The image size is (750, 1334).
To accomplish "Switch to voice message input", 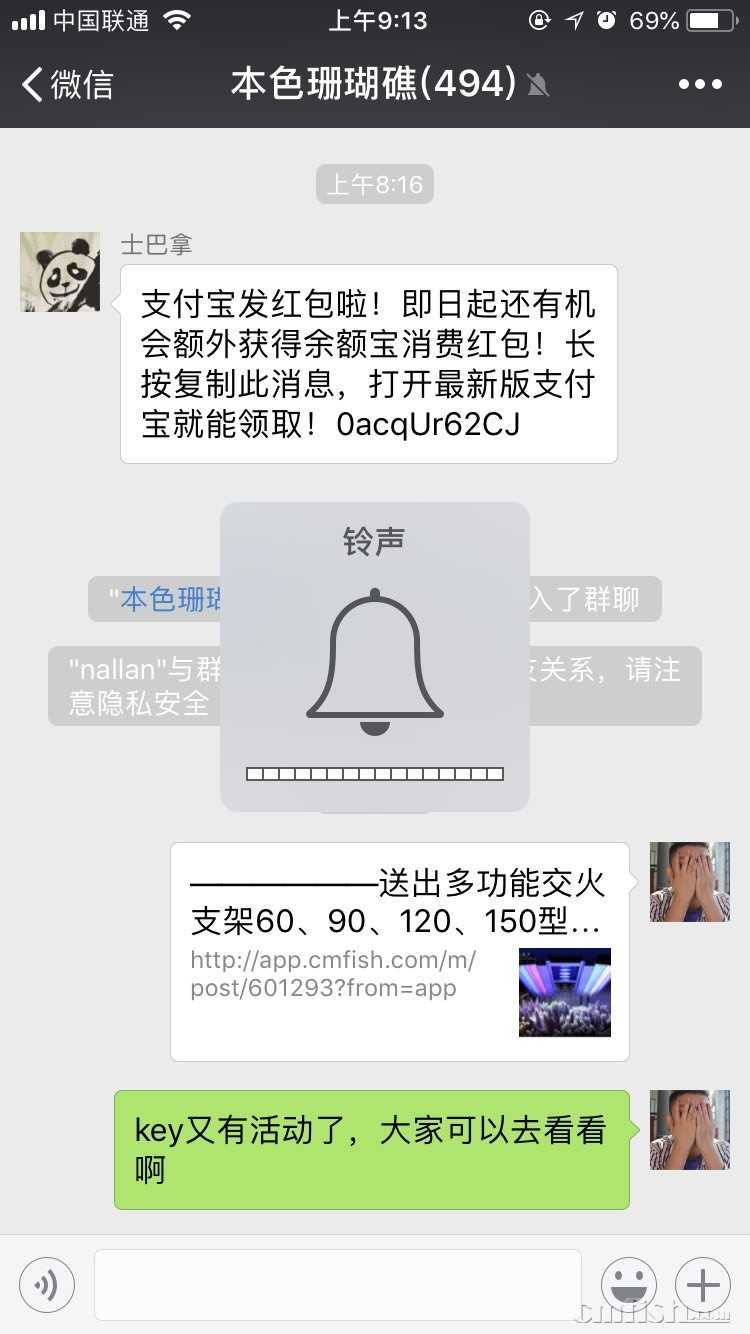I will pos(47,1285).
